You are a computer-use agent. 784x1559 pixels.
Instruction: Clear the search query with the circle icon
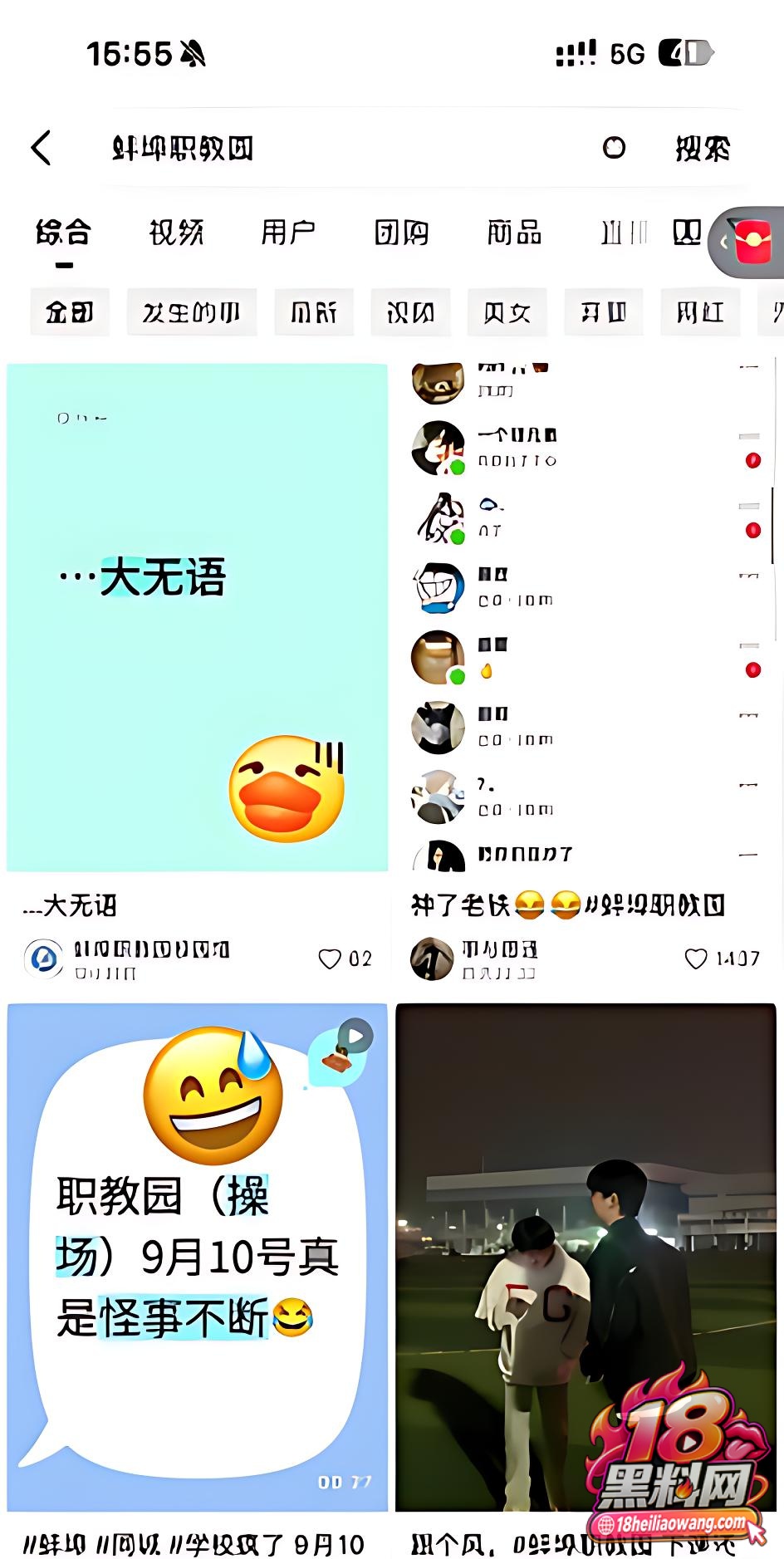(614, 148)
